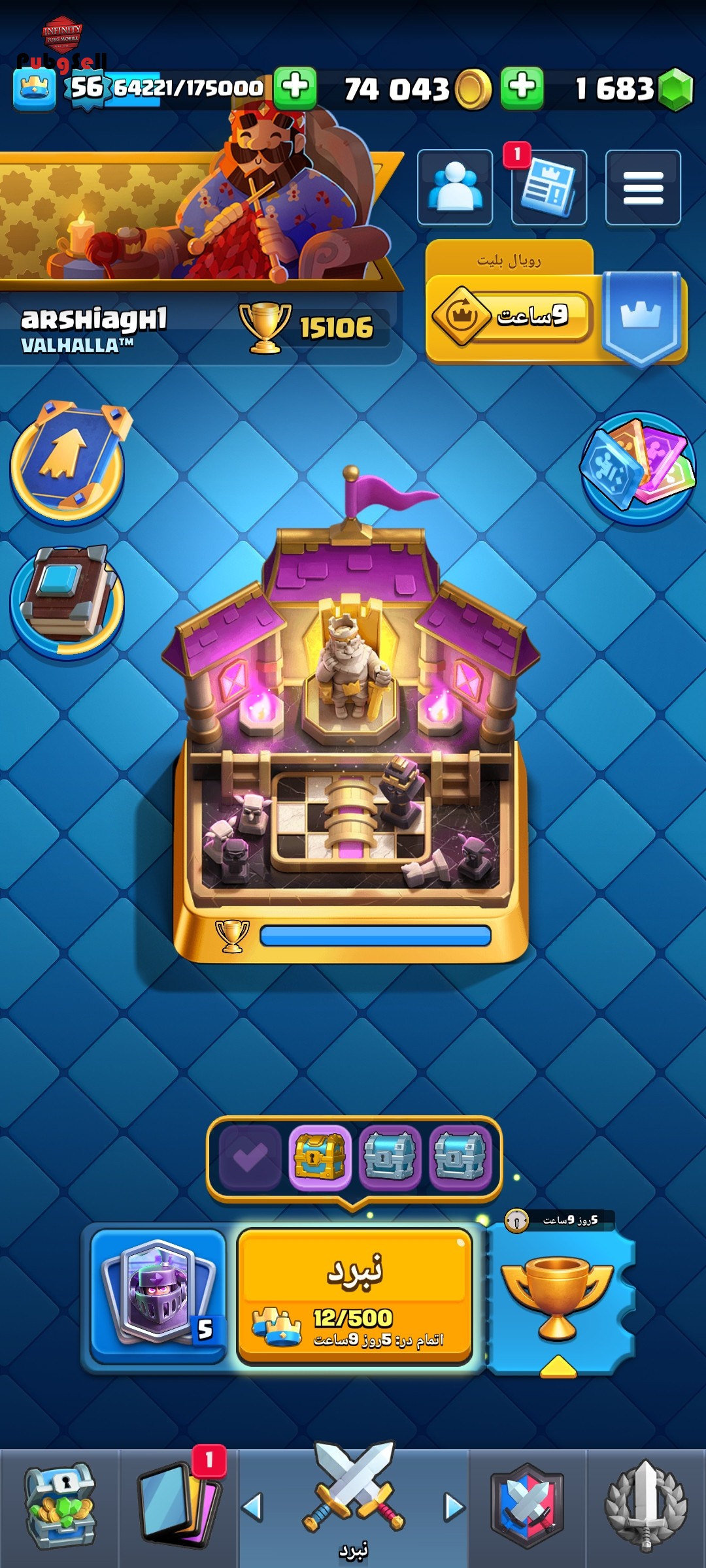
Task: Add experience with the green plus button
Action: pos(295,88)
